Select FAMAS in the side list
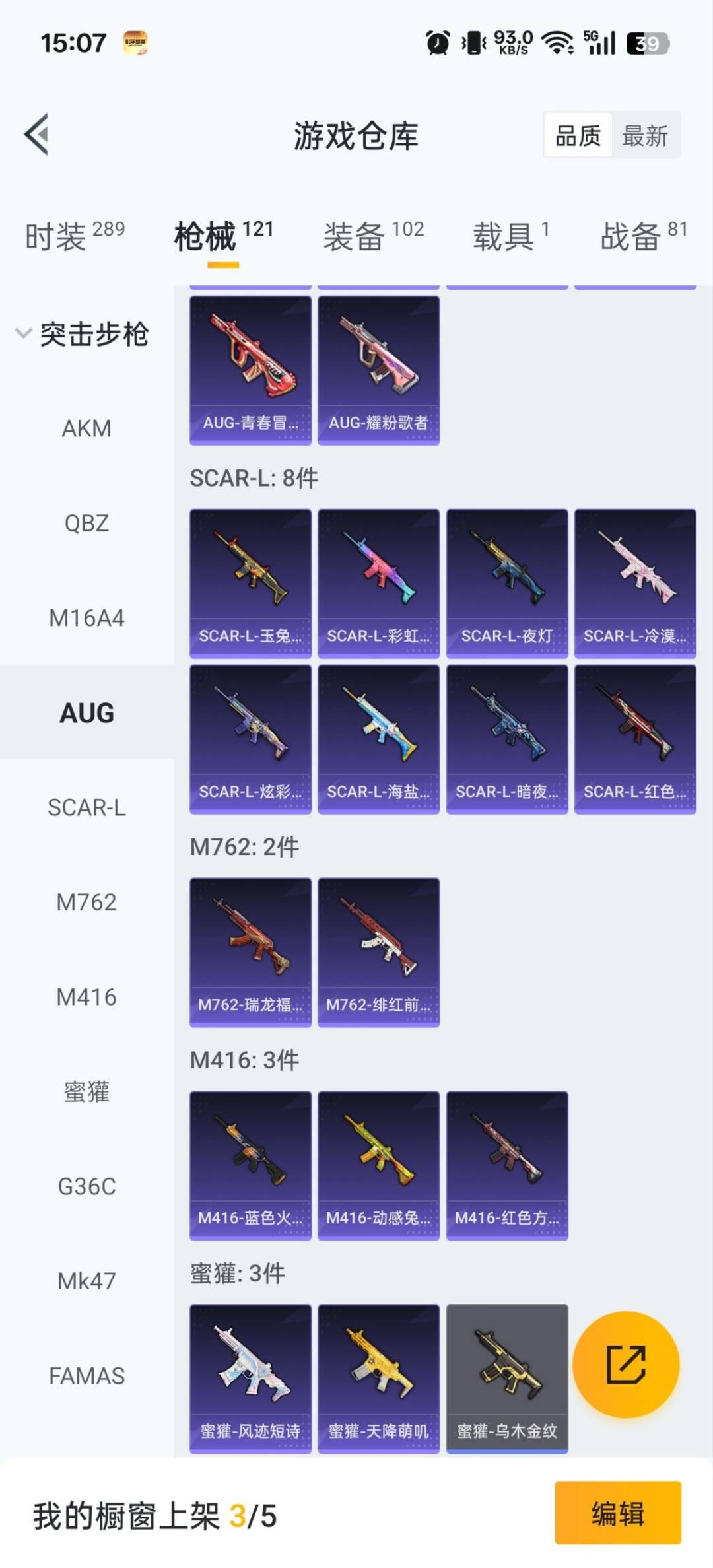This screenshot has width=713, height=1568. pos(86,1376)
